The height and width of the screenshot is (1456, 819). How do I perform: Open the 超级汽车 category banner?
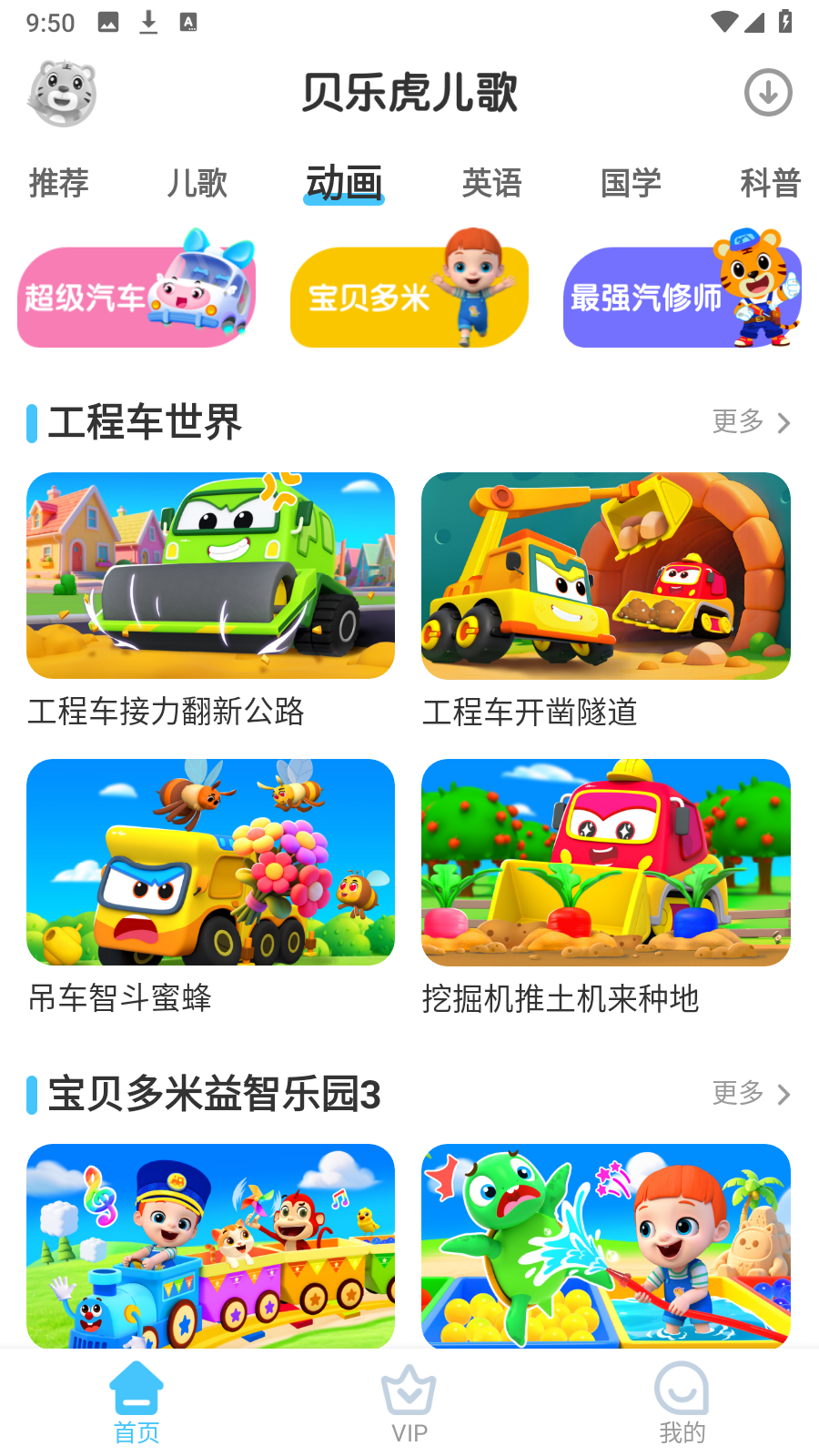click(136, 296)
